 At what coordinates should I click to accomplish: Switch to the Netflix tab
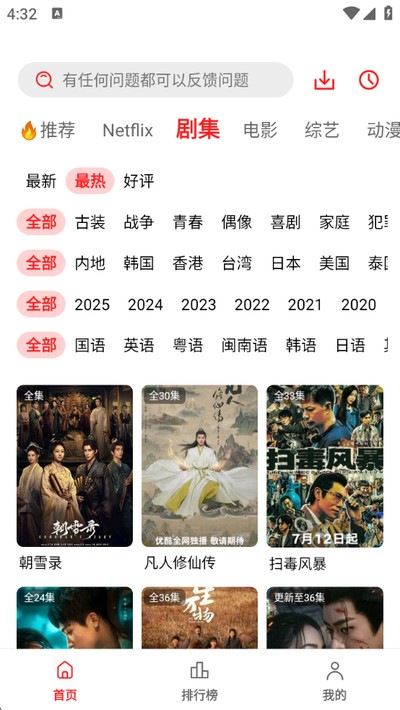pyautogui.click(x=128, y=130)
